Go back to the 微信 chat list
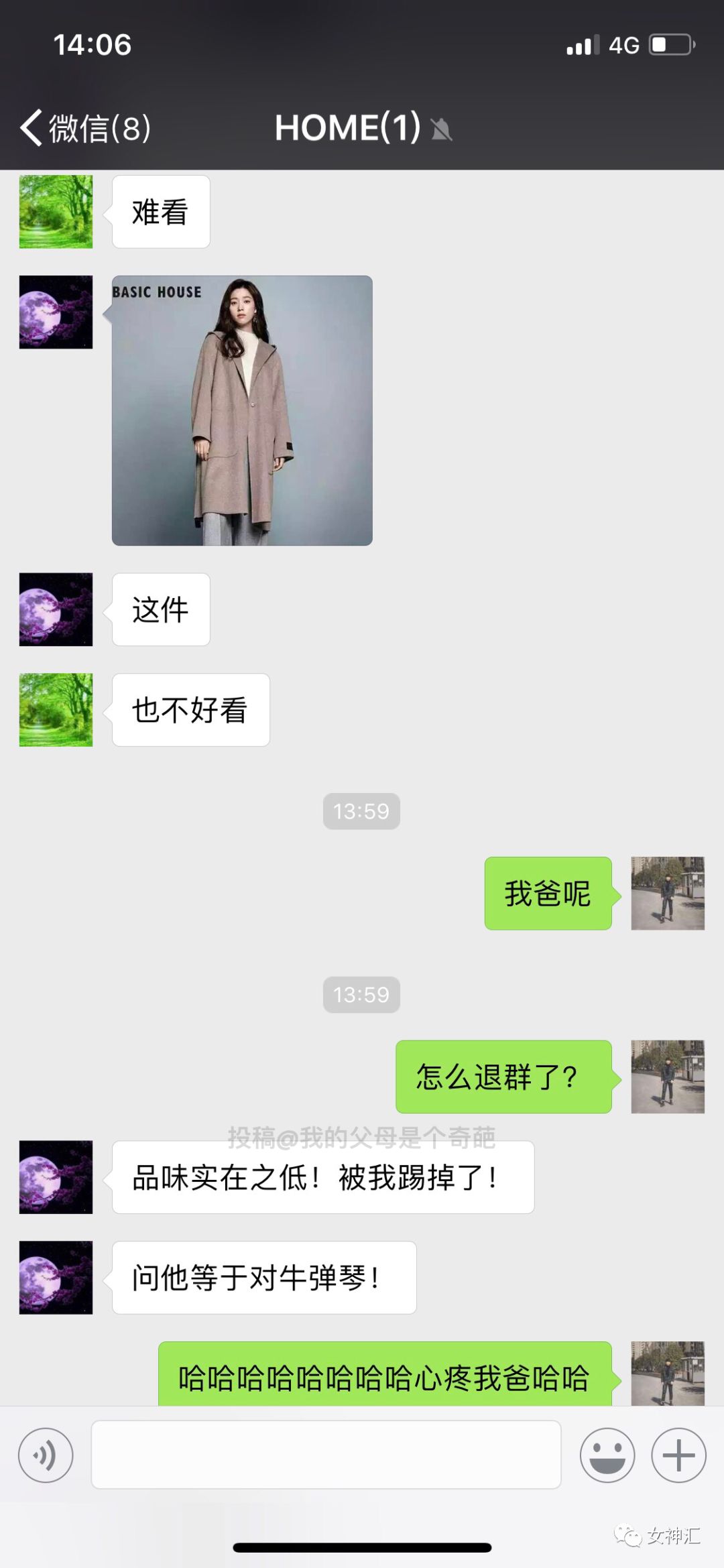The image size is (724, 1568). click(x=84, y=128)
